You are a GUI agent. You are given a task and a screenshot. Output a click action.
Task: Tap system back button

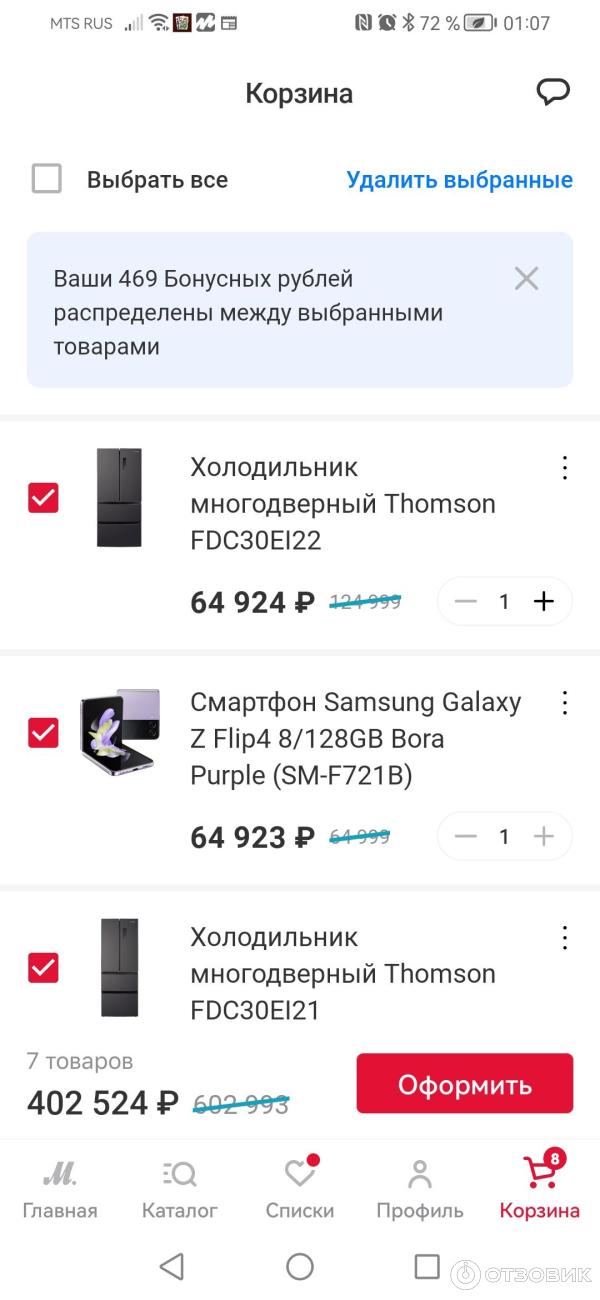pyautogui.click(x=172, y=1267)
